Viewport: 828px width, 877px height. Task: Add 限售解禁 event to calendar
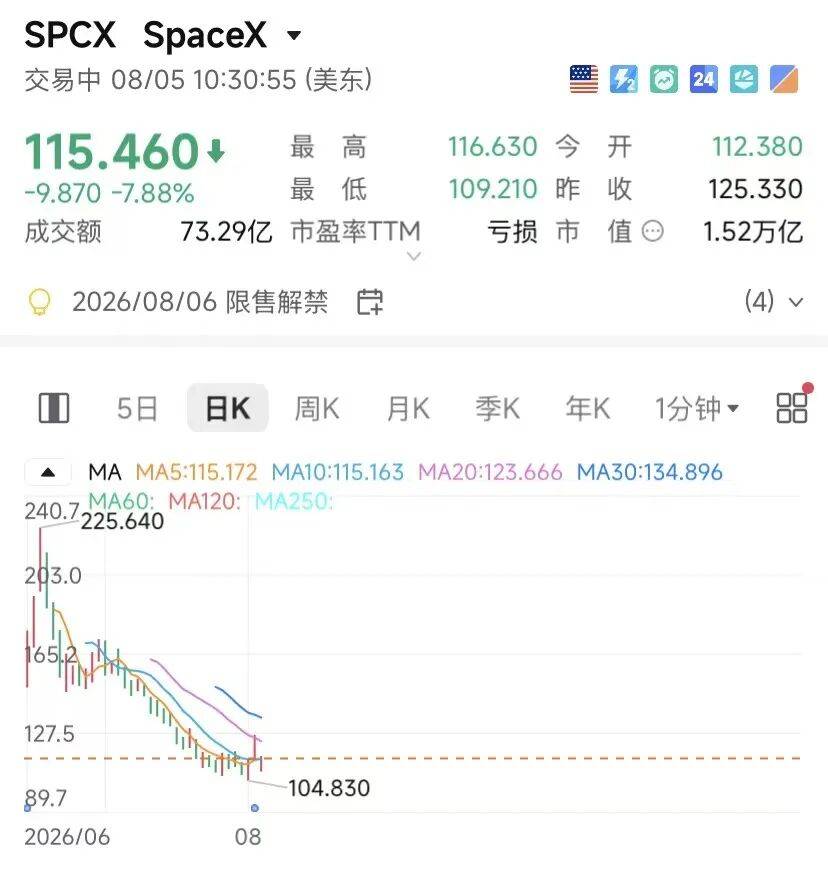click(x=370, y=302)
